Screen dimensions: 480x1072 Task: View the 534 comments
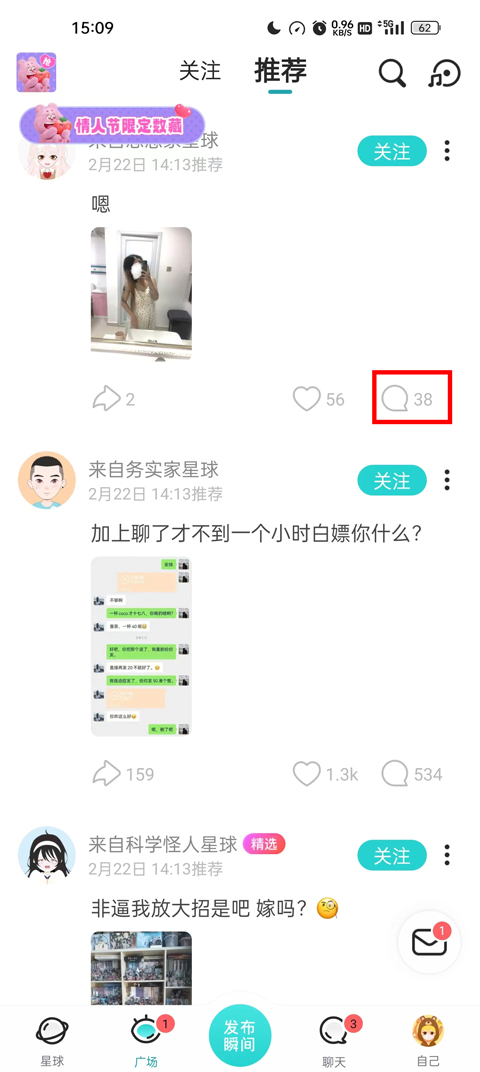point(412,774)
